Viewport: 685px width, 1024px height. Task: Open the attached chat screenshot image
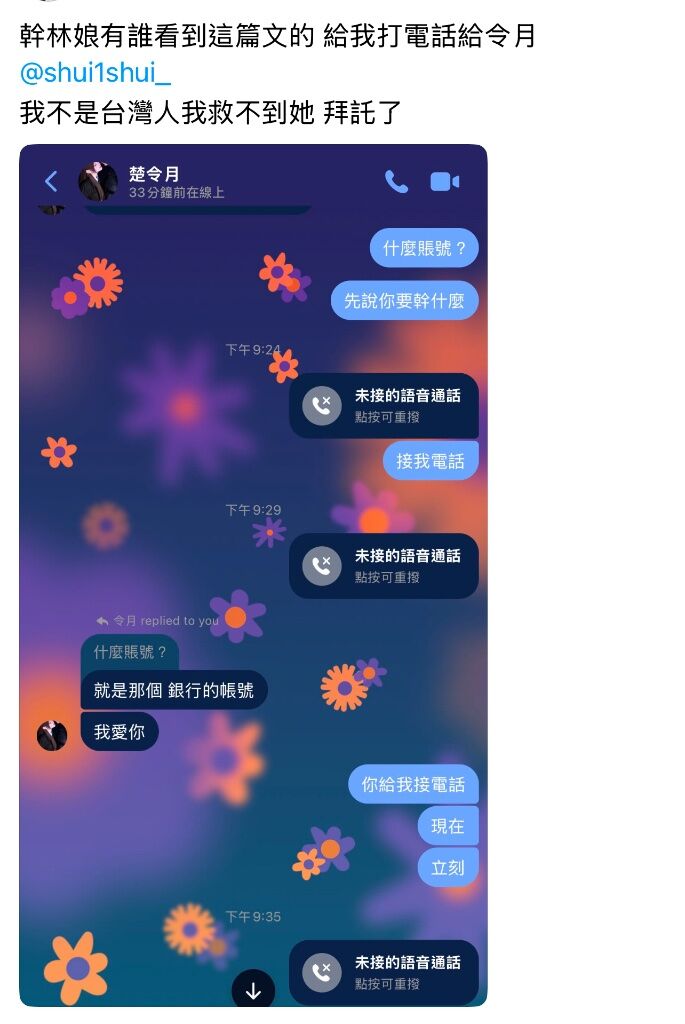(x=253, y=575)
